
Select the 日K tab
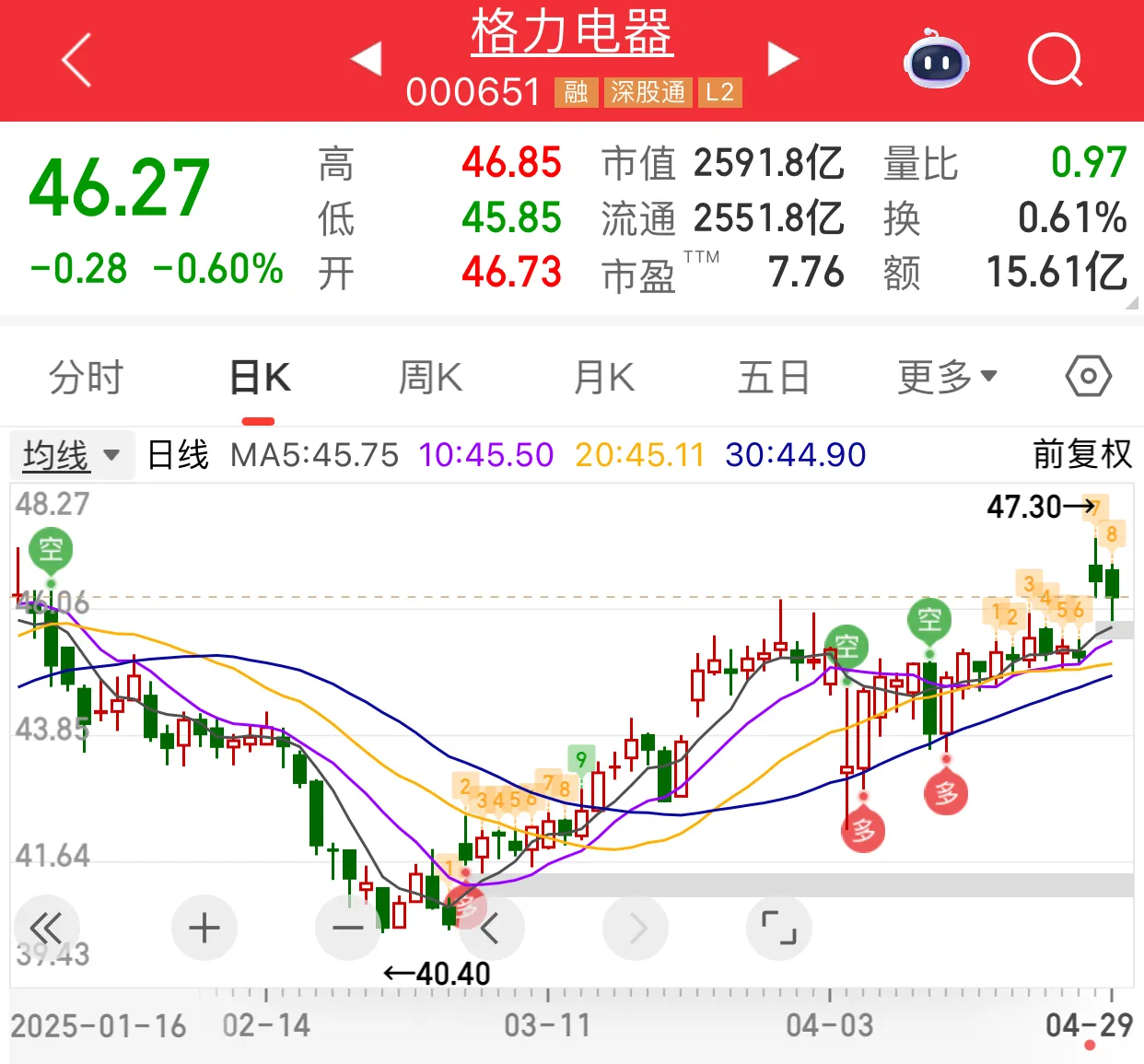pyautogui.click(x=259, y=378)
